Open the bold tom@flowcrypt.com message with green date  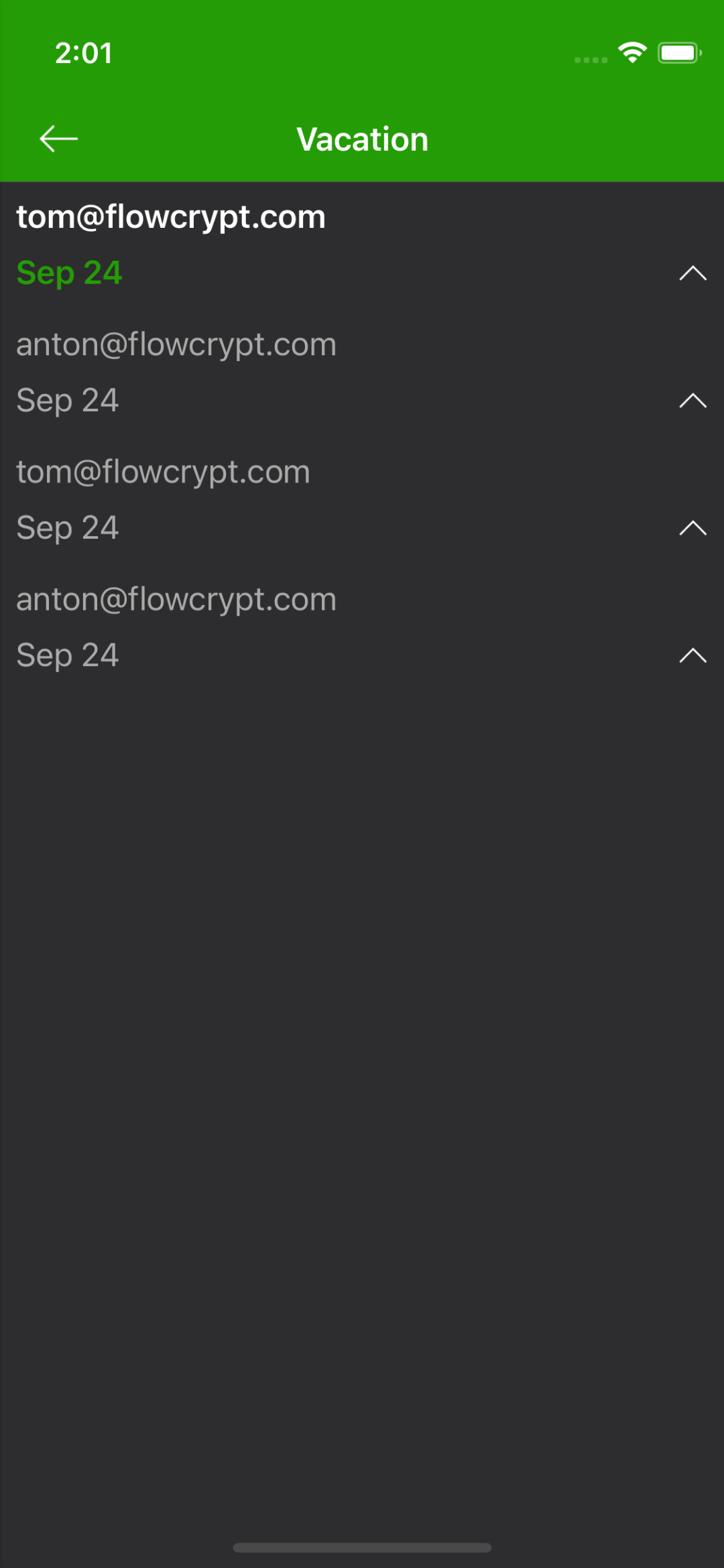tap(362, 245)
